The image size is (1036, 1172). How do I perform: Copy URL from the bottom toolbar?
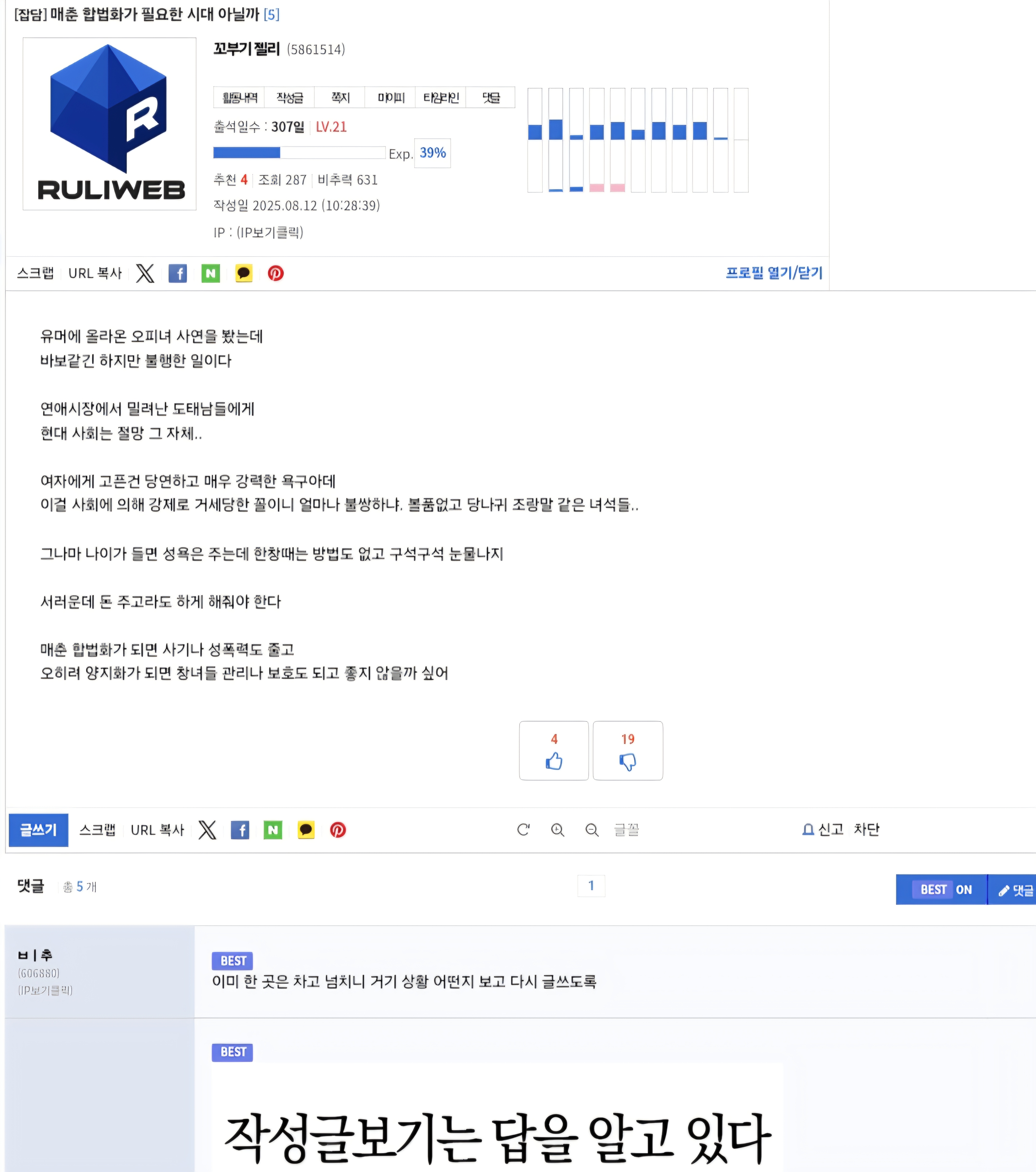(157, 830)
